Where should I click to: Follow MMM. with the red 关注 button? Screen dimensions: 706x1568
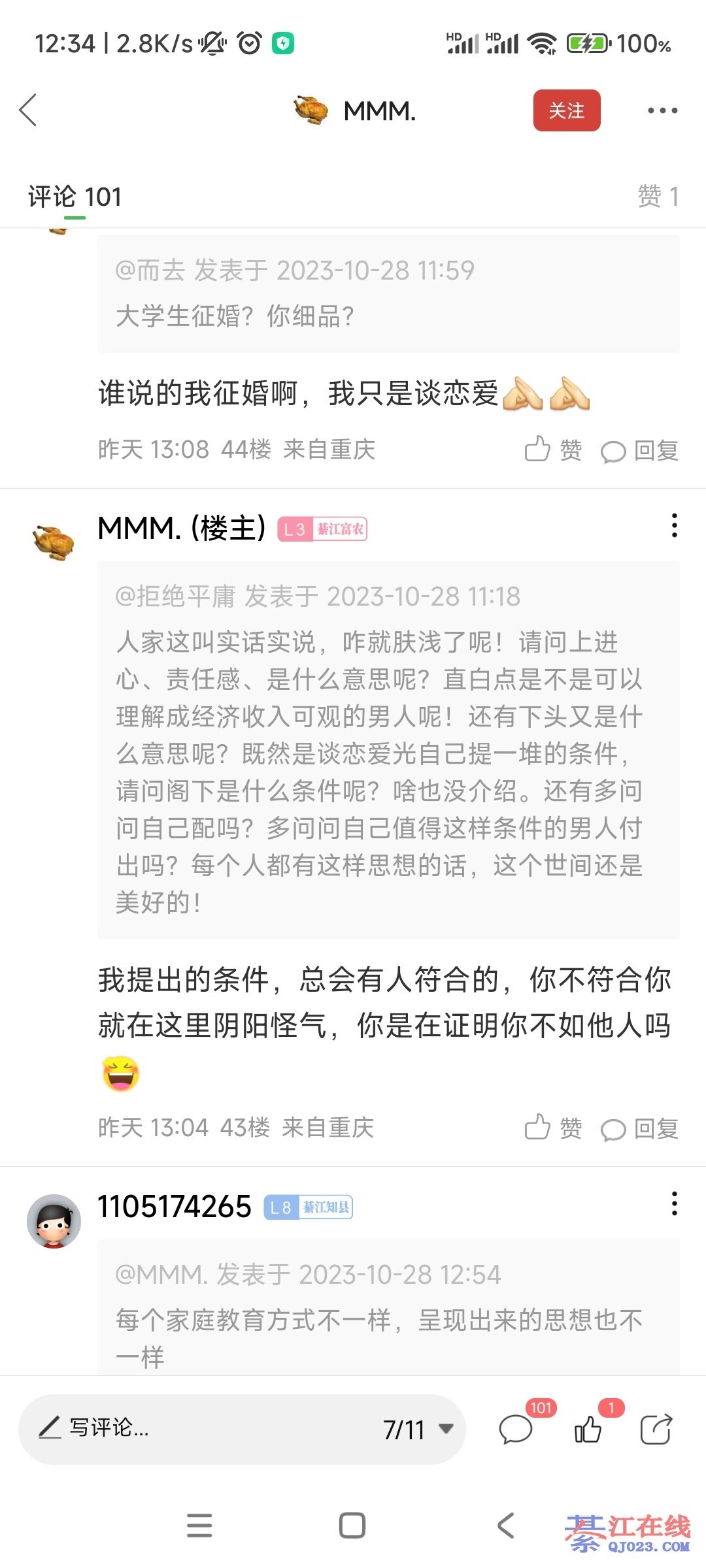566,110
